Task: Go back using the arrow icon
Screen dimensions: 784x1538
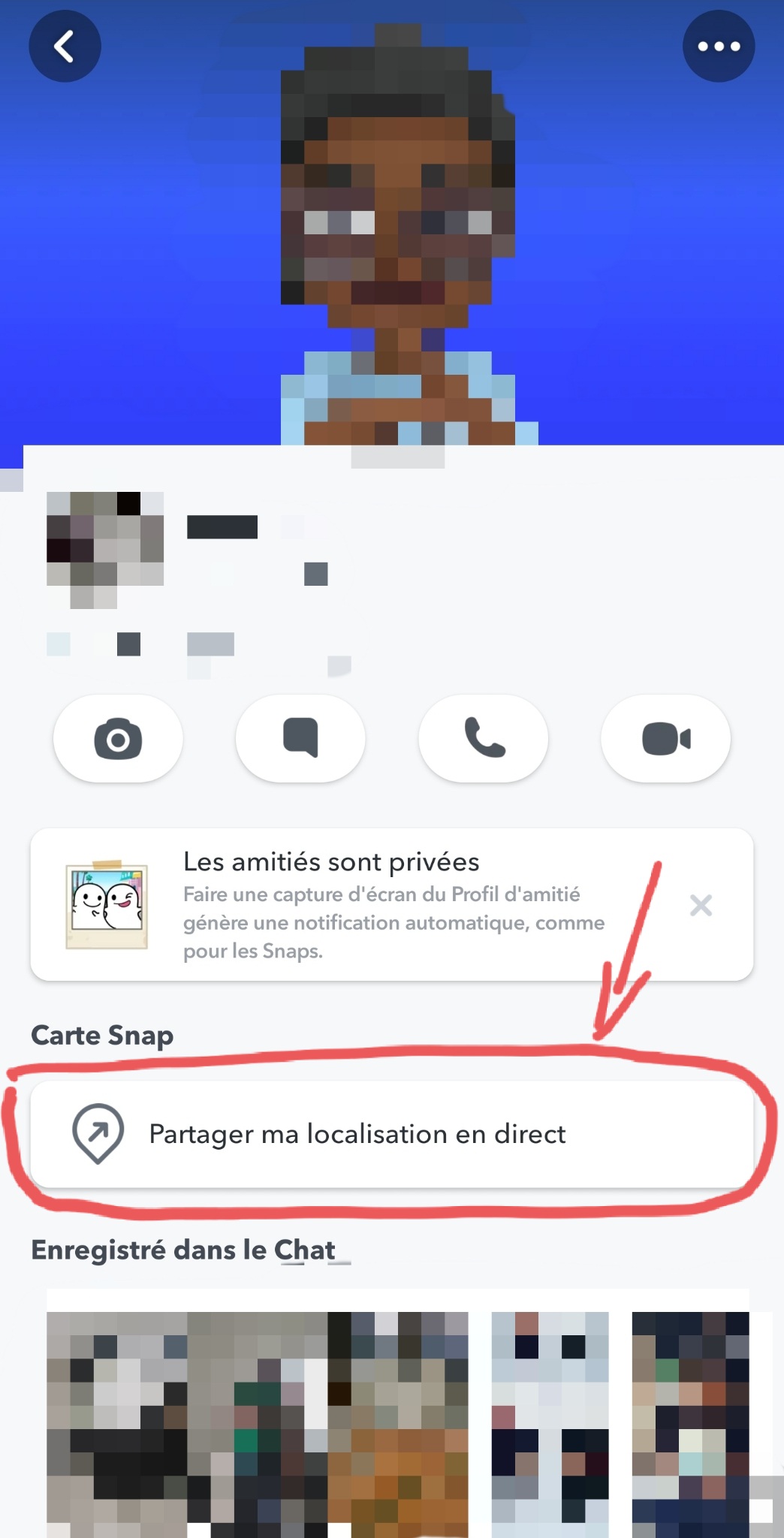Action: point(65,47)
